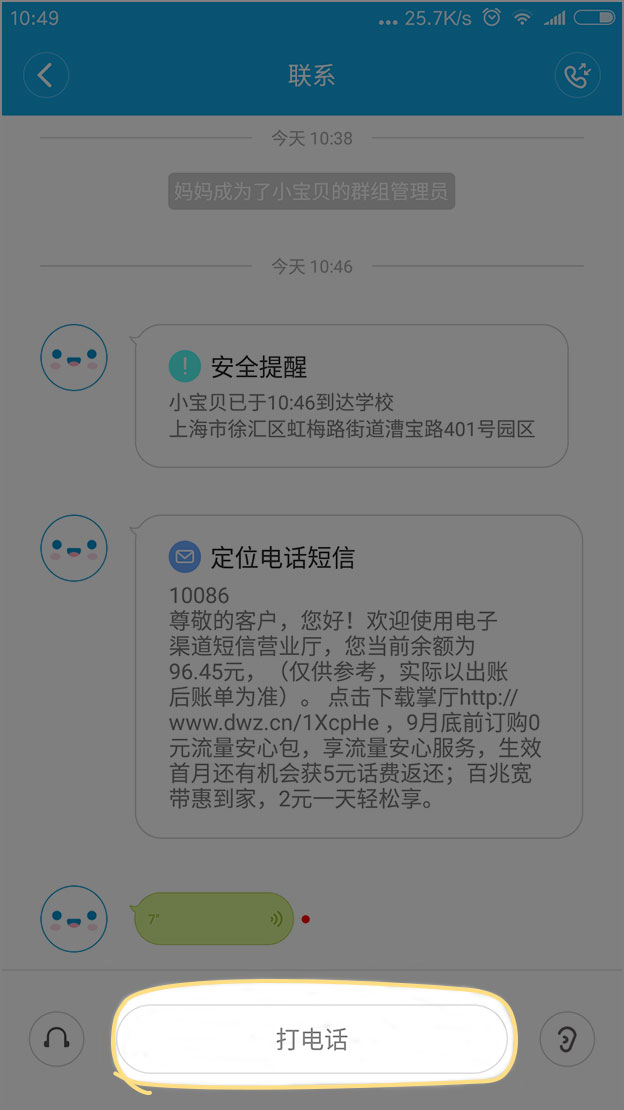
Task: Tap the headphone icon at bottom left
Action: [56, 1039]
